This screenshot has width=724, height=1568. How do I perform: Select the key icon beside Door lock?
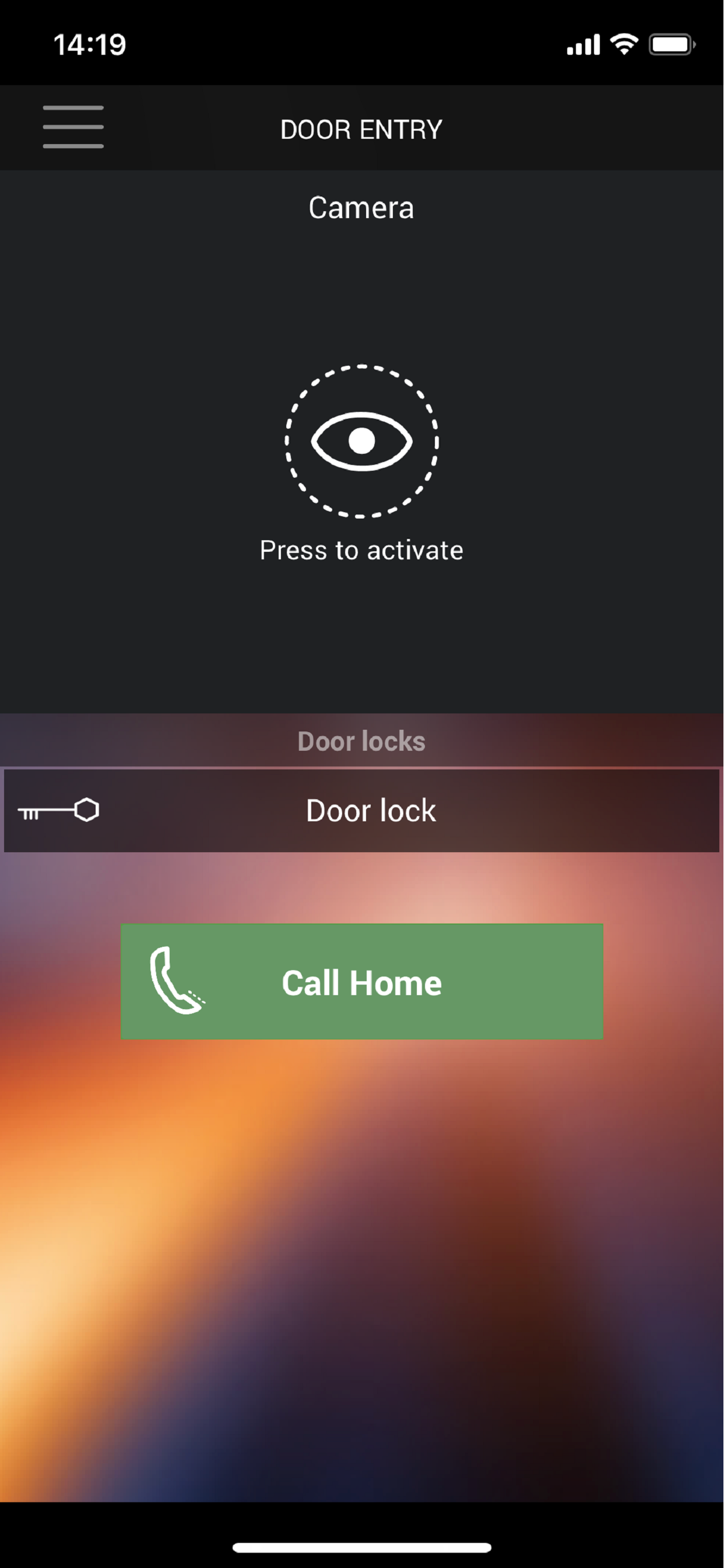(59, 810)
